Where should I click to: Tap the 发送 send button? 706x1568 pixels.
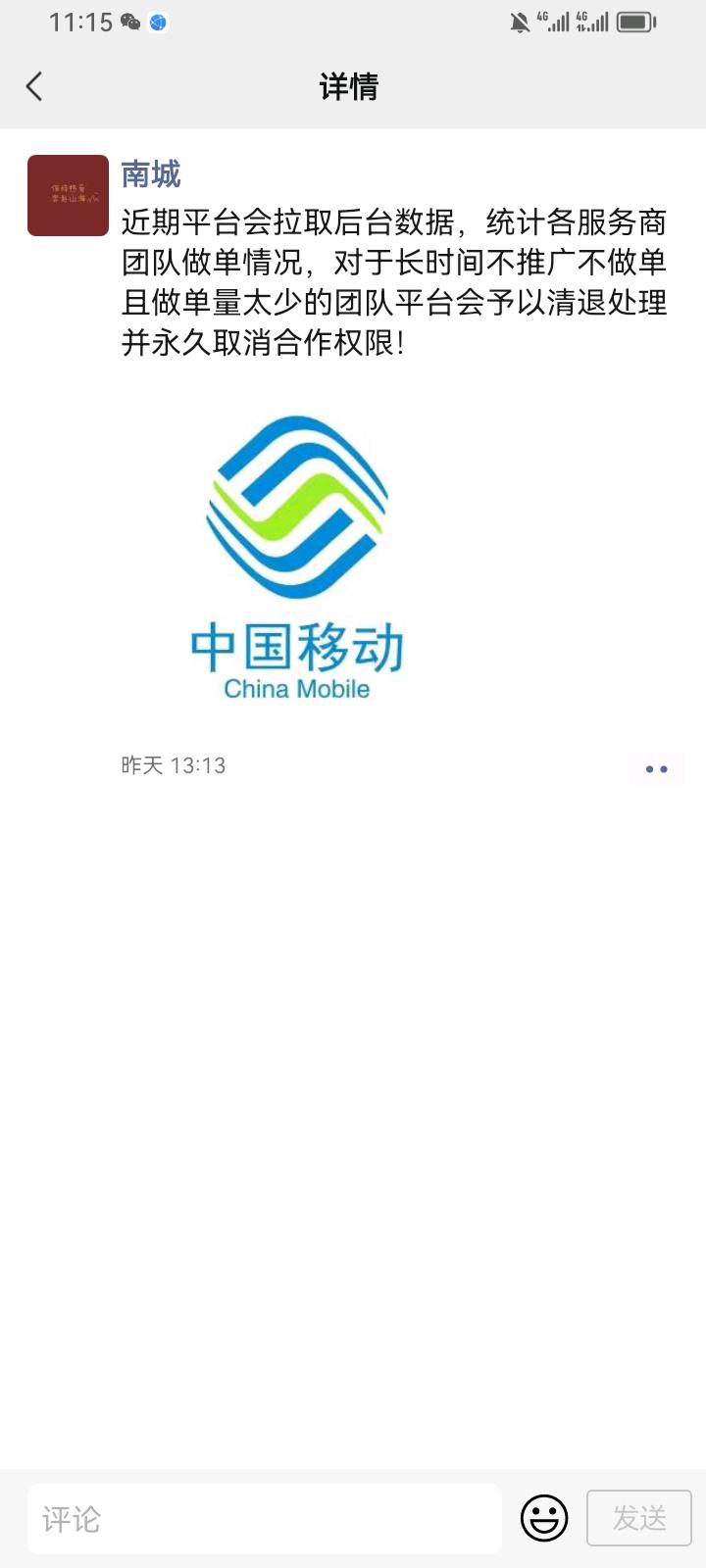pyautogui.click(x=639, y=1519)
